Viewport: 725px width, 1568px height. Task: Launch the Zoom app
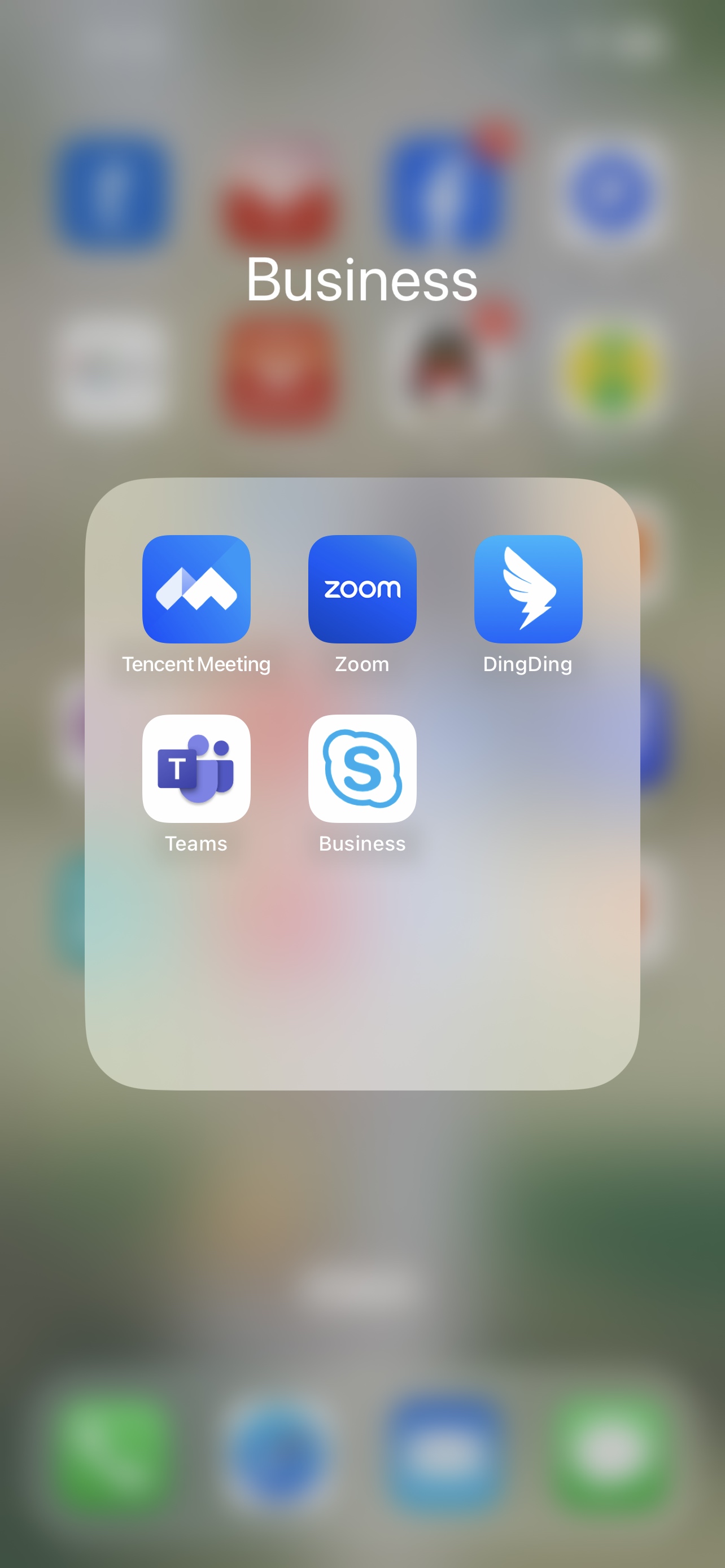pyautogui.click(x=362, y=589)
